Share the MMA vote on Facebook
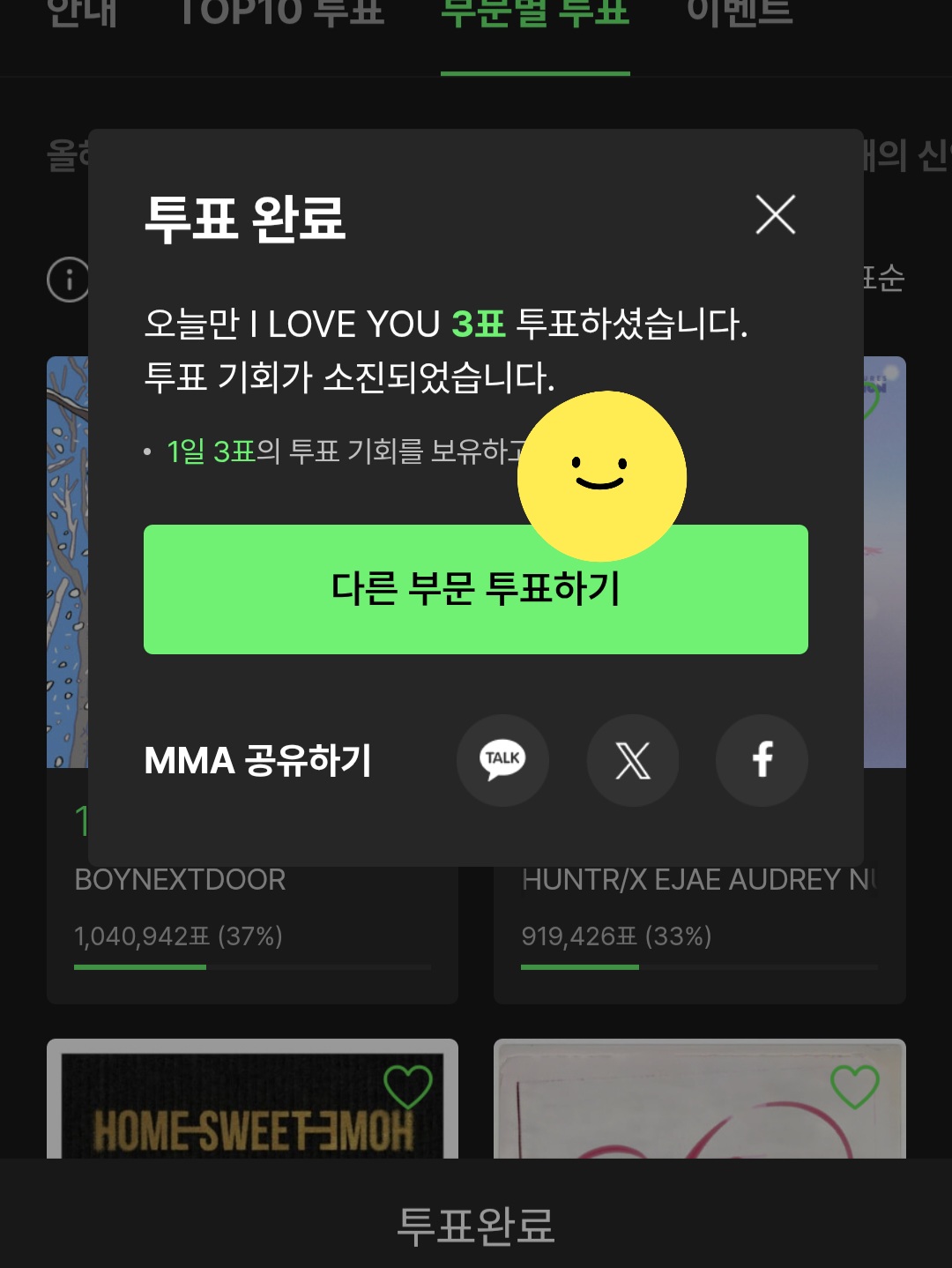 tap(762, 760)
